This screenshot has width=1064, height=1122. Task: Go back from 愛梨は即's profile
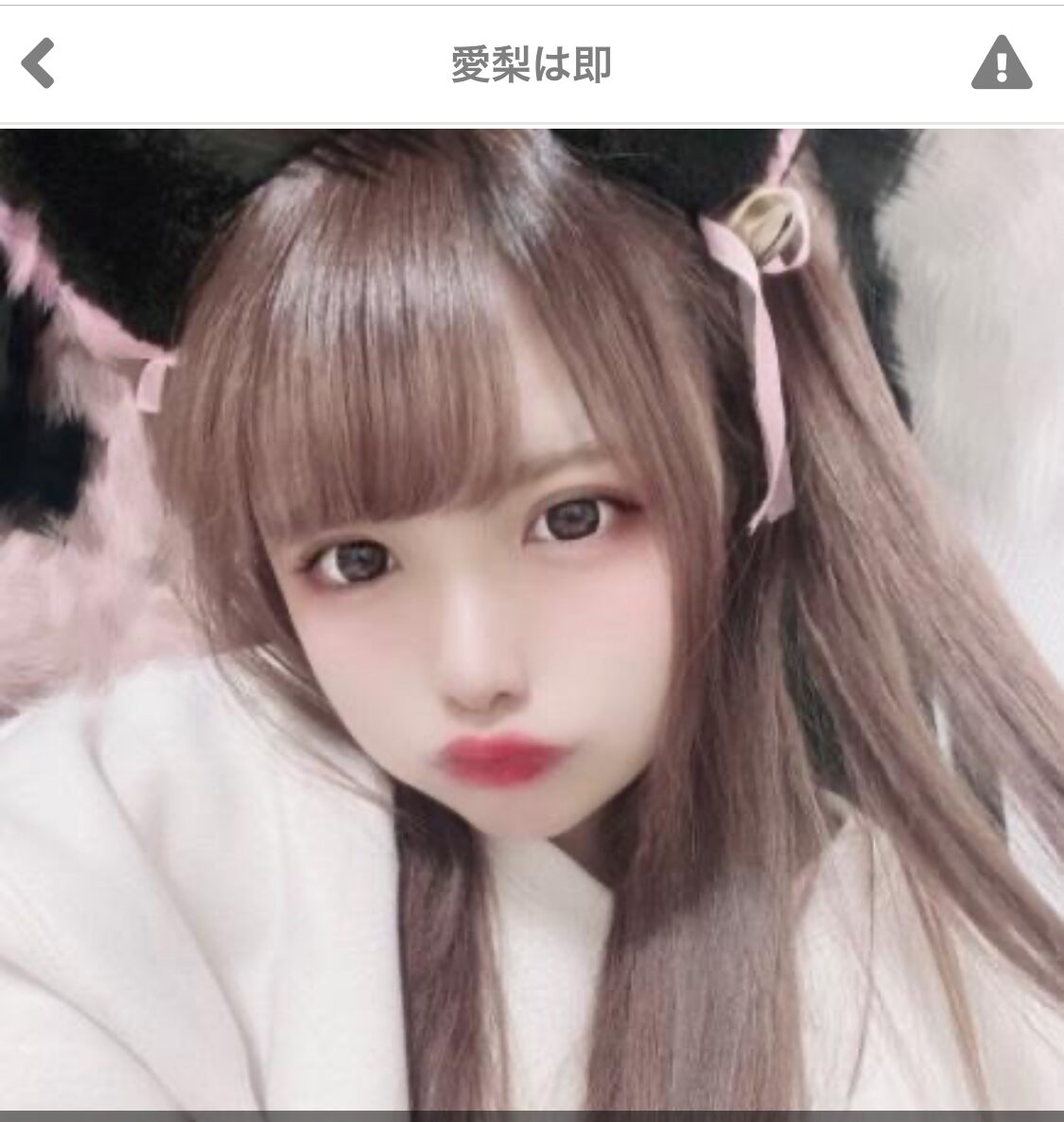[39, 64]
